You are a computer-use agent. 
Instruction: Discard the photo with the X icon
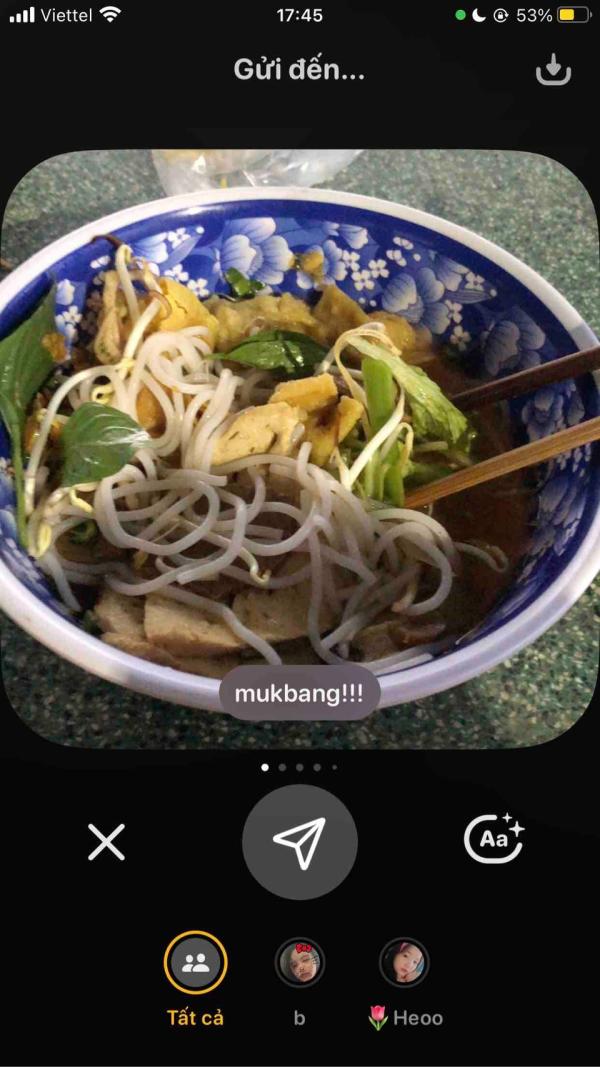click(x=106, y=842)
